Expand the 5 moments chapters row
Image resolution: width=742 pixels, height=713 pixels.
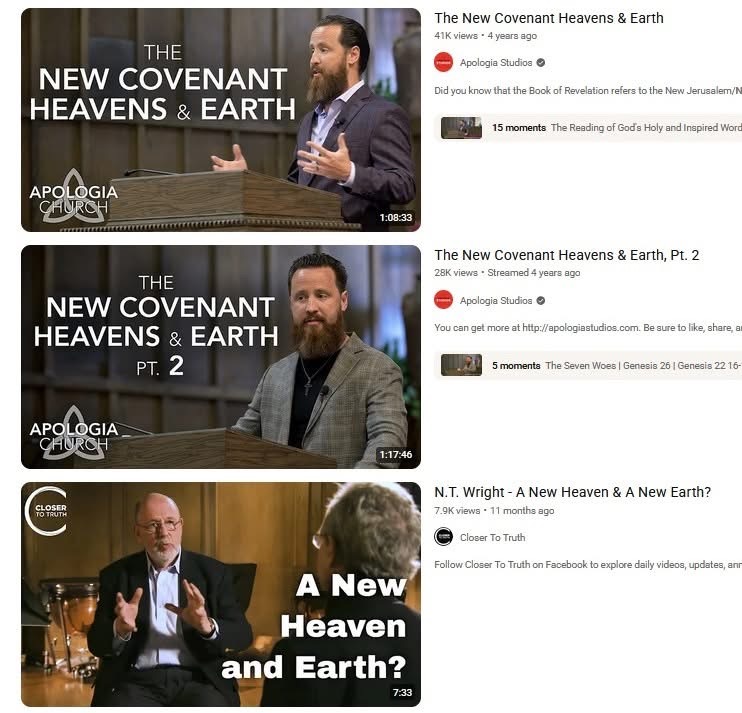click(x=590, y=366)
